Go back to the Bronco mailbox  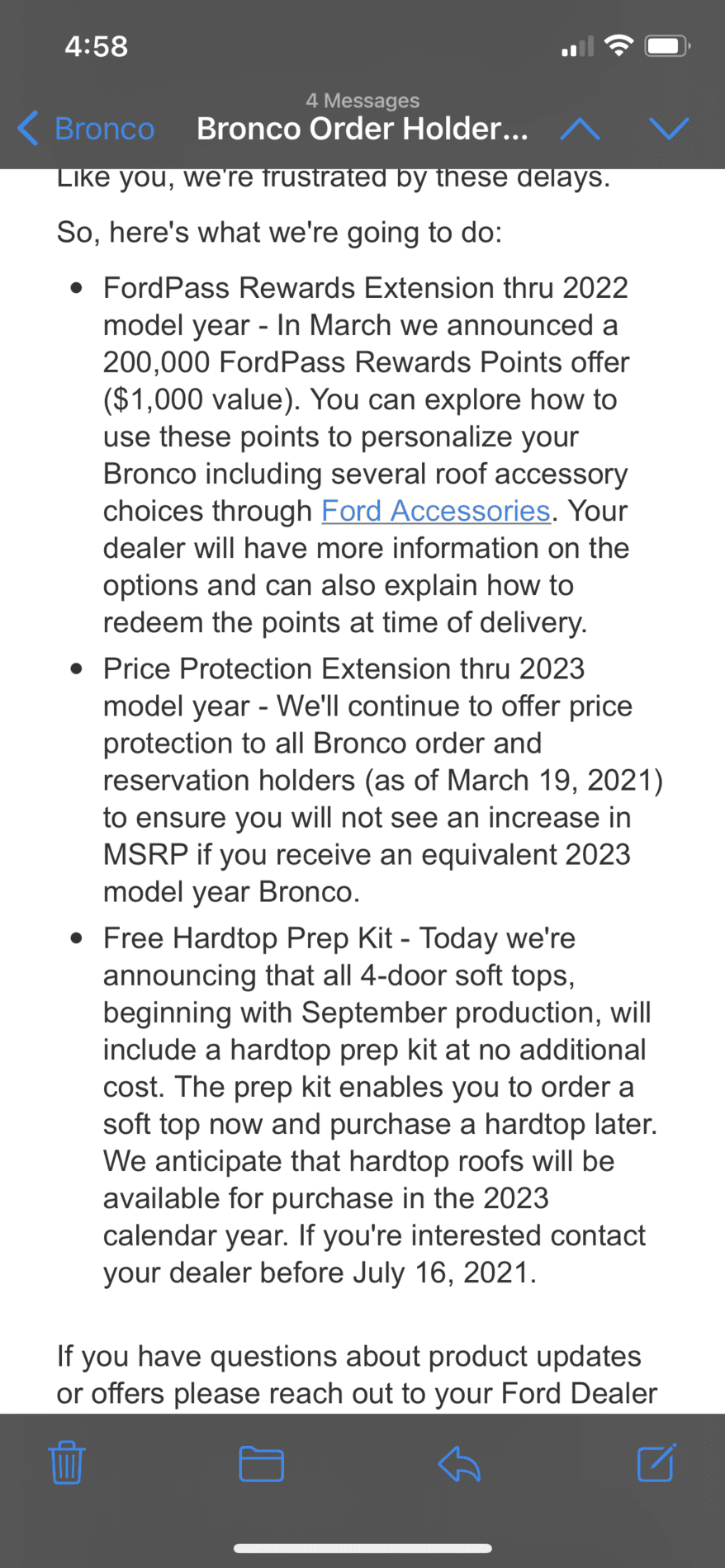tap(86, 129)
